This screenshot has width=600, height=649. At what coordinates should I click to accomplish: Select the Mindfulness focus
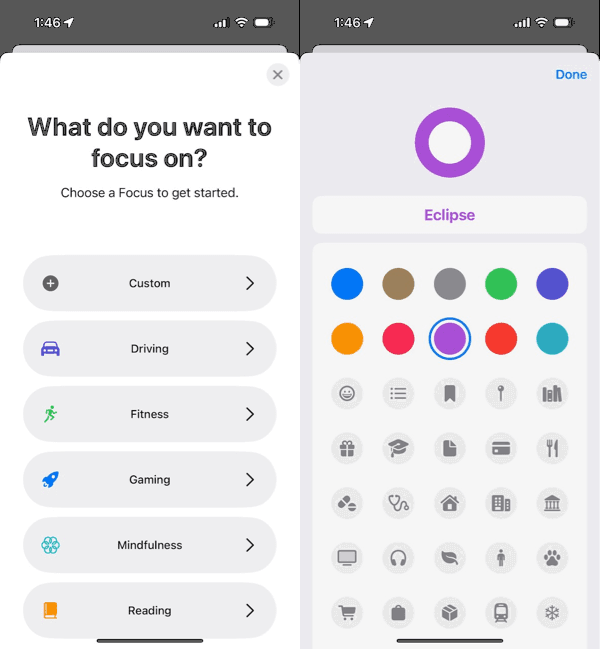(x=149, y=545)
